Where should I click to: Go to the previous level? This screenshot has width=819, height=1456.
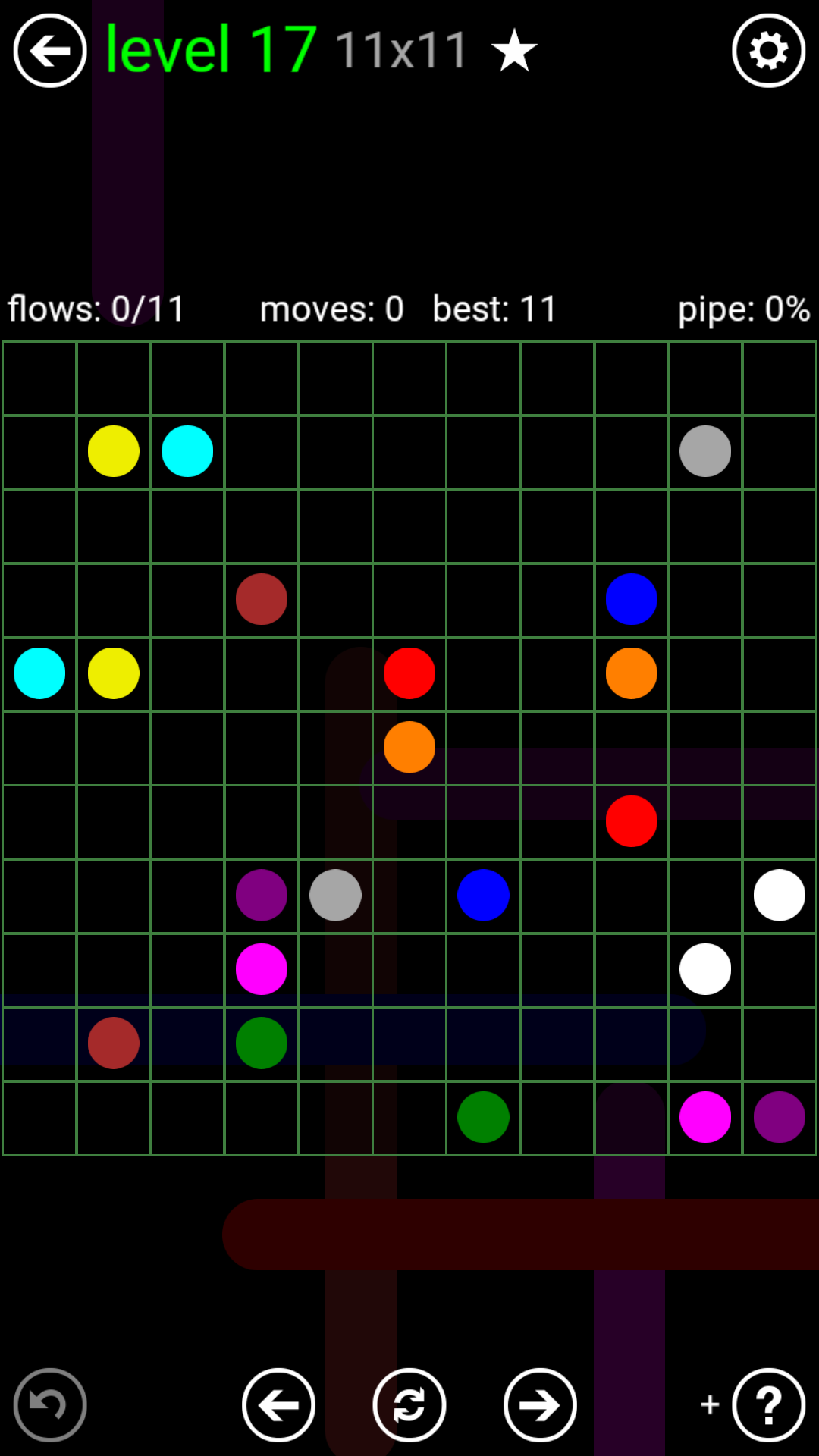tap(278, 1404)
